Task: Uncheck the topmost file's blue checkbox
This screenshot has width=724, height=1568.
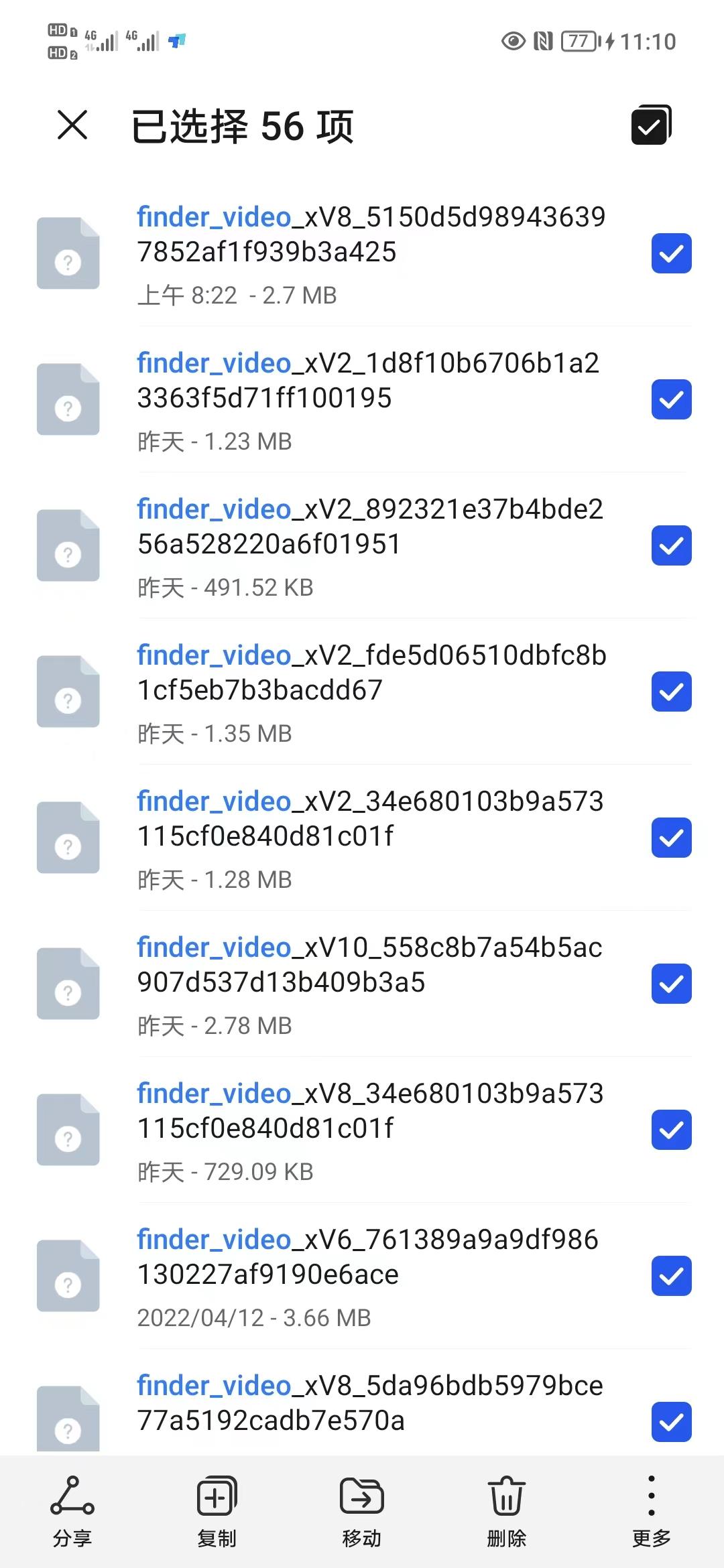Action: tap(671, 253)
